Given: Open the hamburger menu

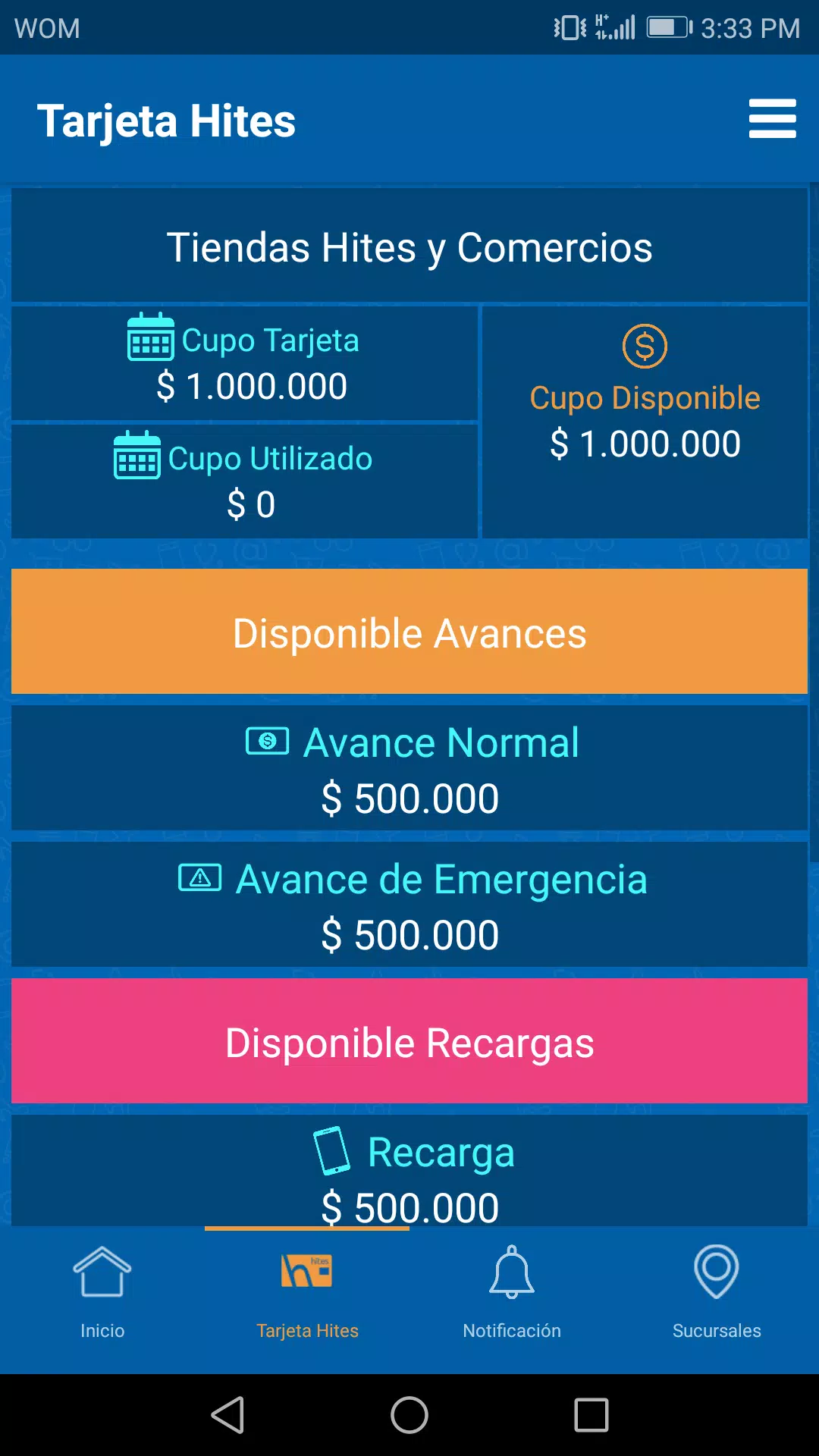Looking at the screenshot, I should 772,119.
